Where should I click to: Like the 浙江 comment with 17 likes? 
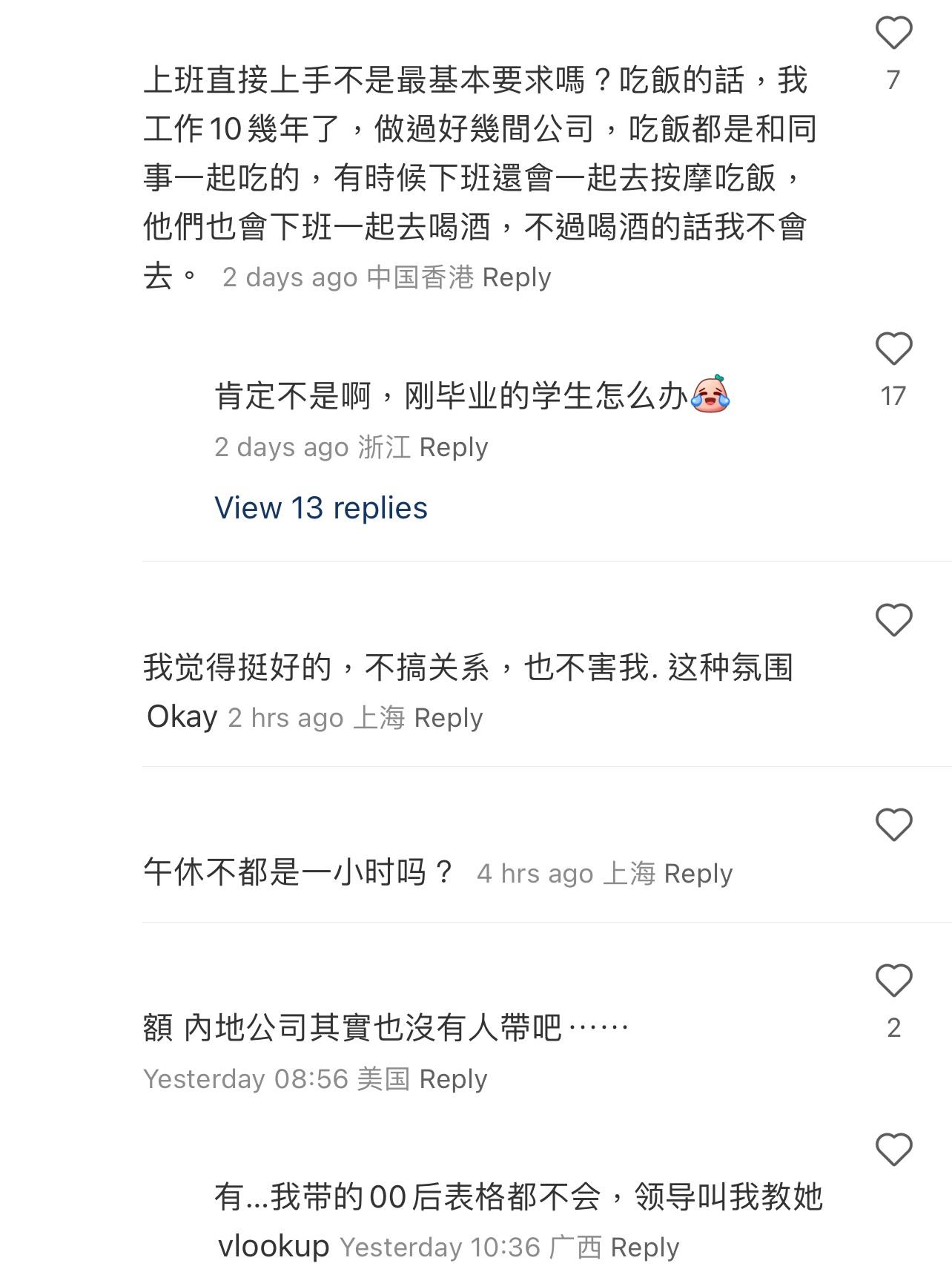[893, 349]
